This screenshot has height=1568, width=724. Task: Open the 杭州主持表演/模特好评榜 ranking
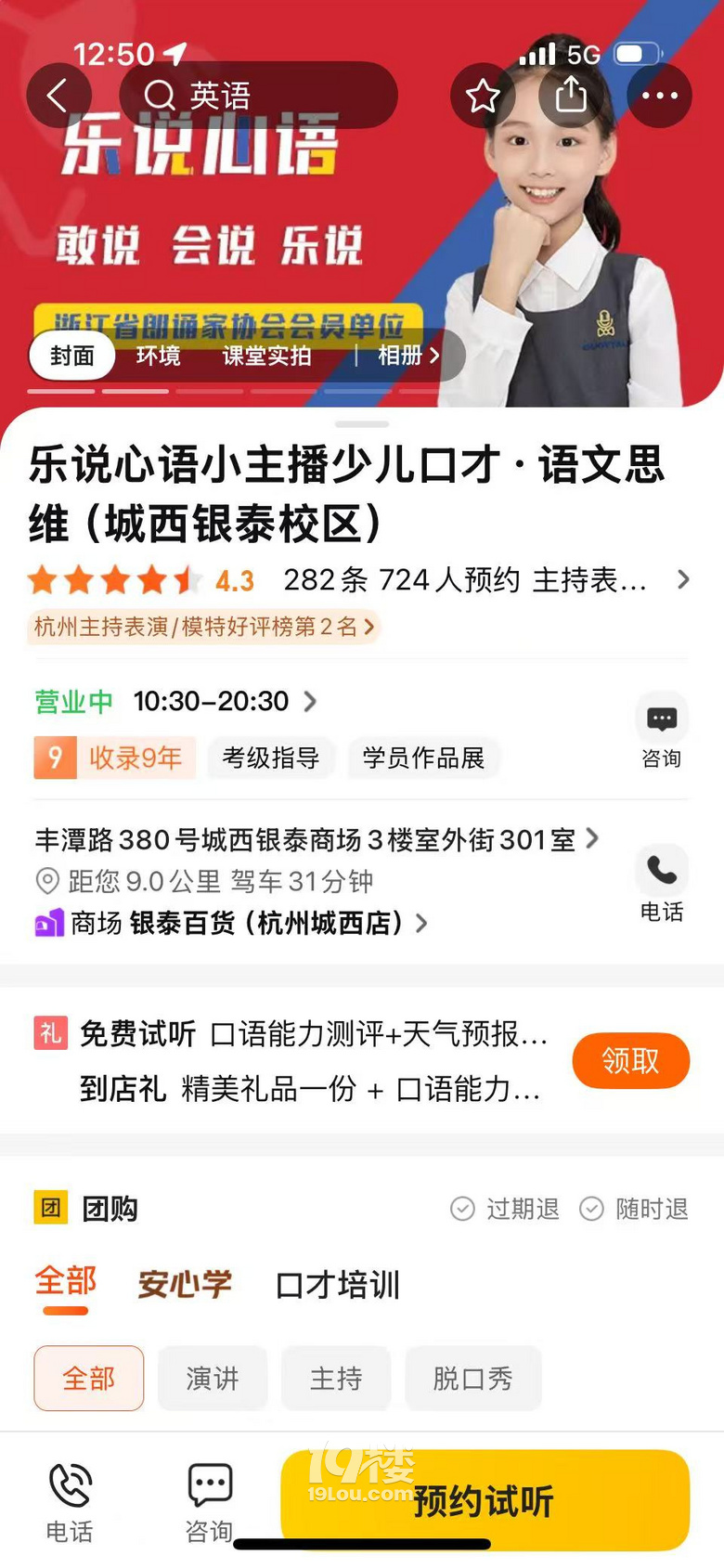[x=204, y=627]
